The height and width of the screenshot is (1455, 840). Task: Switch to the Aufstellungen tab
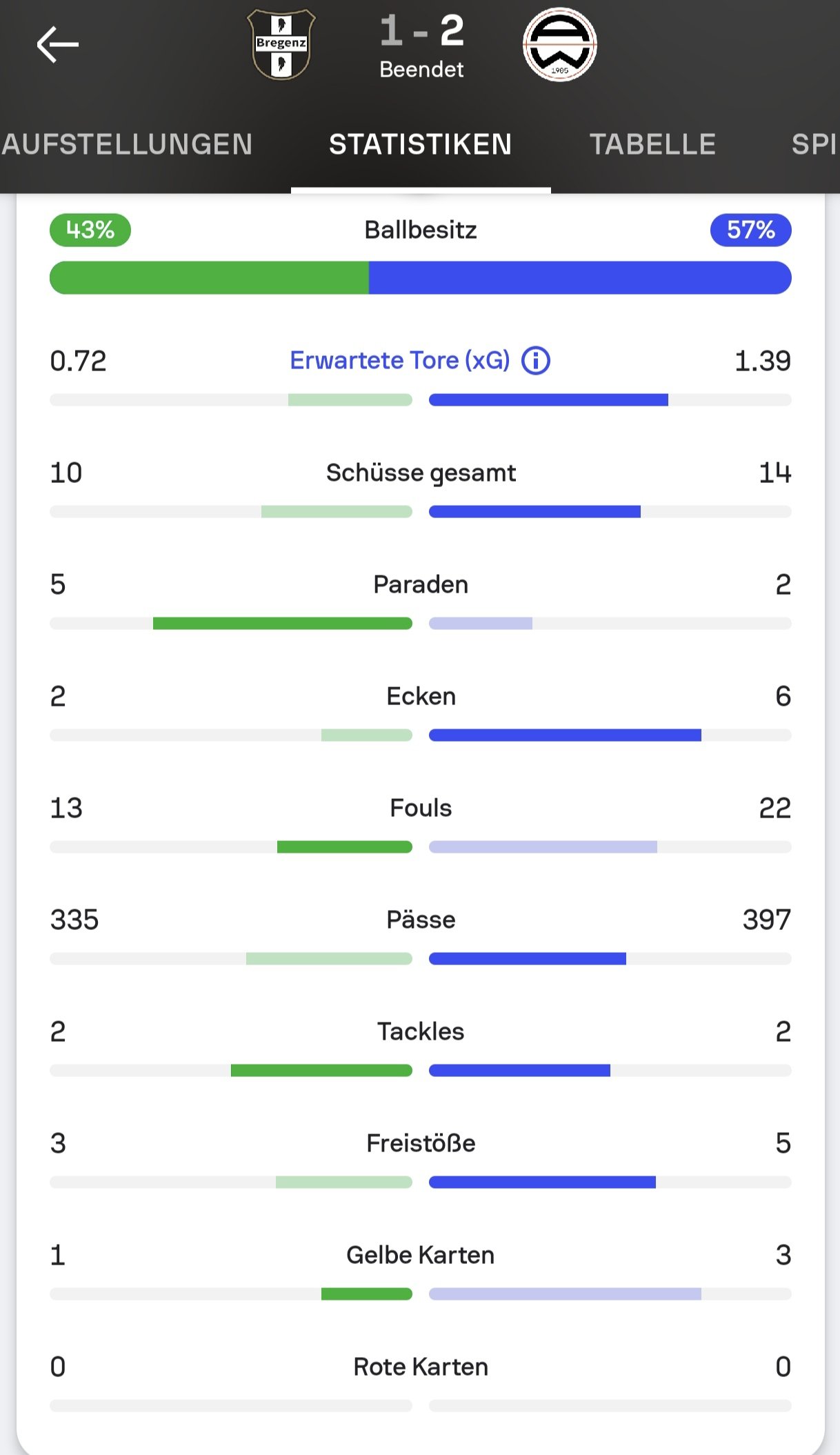click(128, 144)
